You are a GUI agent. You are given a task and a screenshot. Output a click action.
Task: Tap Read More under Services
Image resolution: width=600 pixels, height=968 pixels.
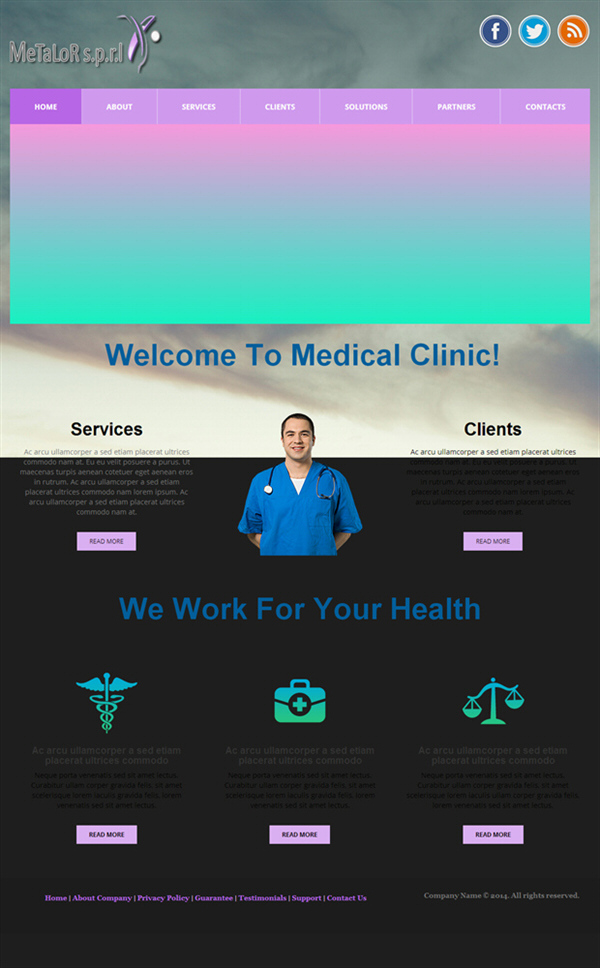point(106,541)
